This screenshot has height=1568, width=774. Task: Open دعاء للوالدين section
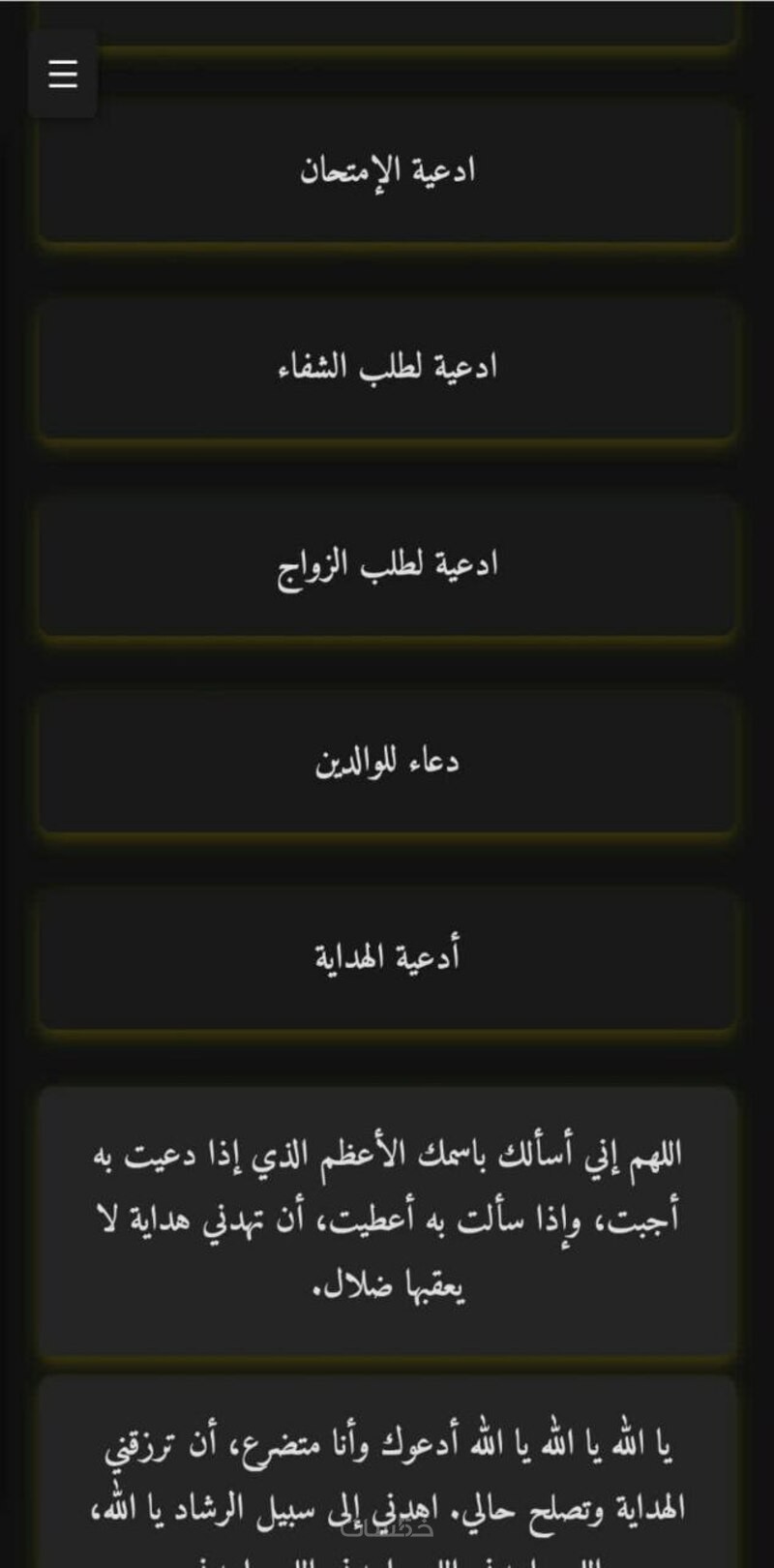387,762
